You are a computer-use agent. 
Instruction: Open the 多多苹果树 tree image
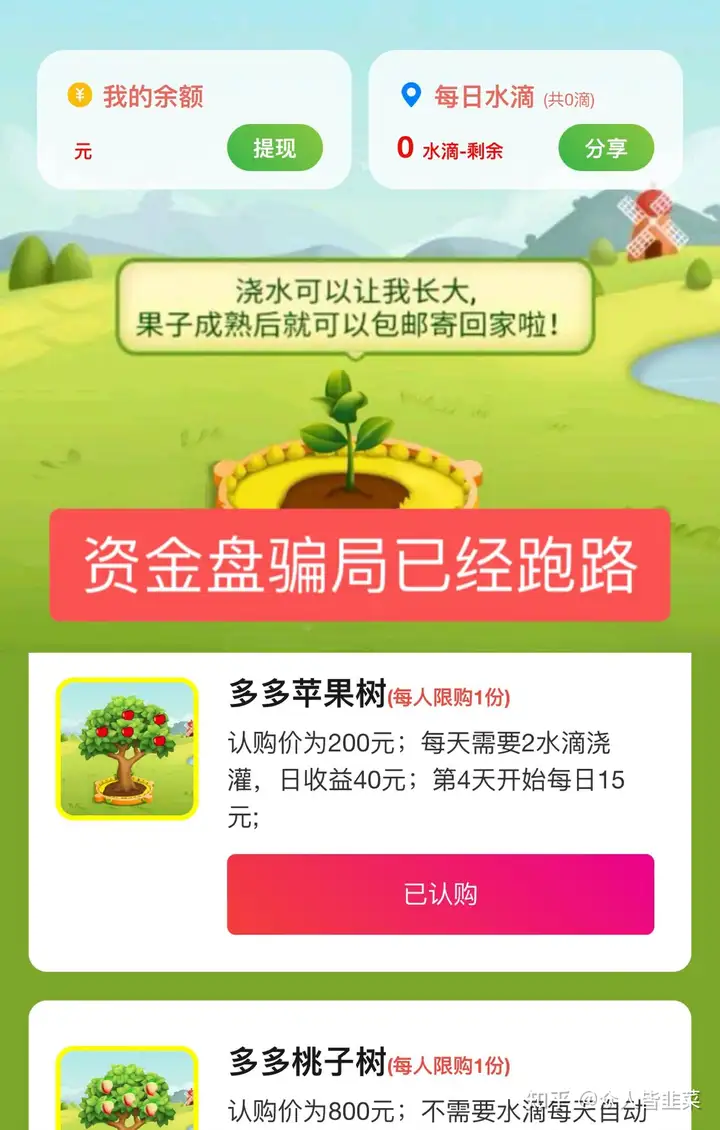pyautogui.click(x=127, y=749)
